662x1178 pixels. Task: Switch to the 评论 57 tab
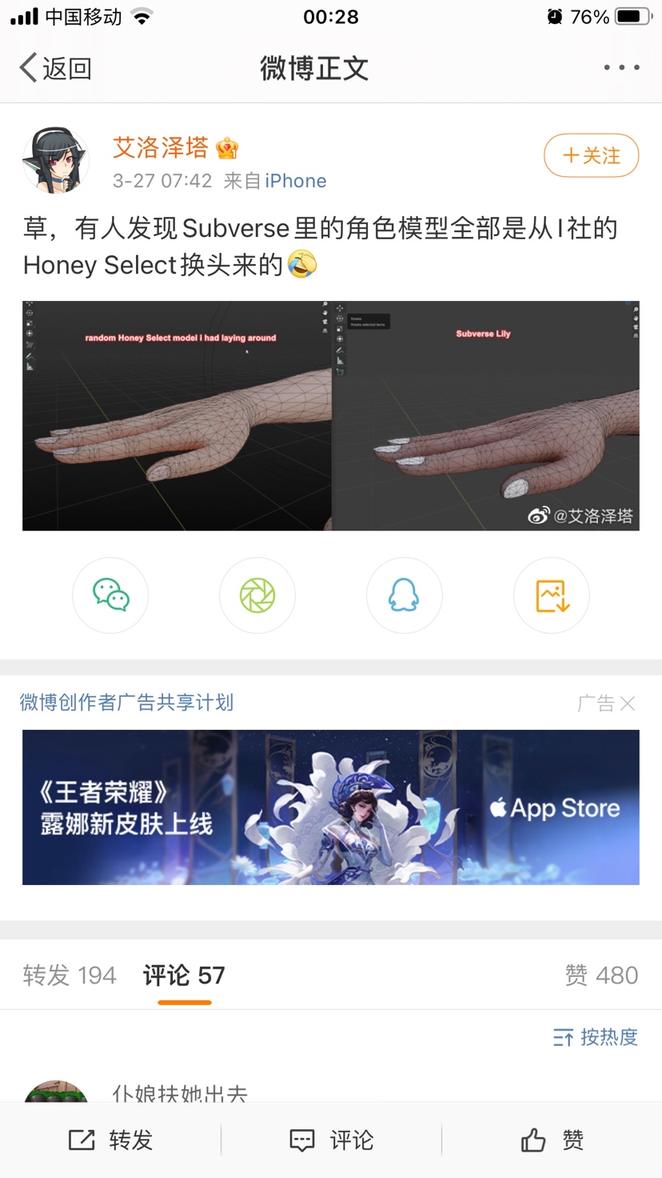tap(184, 975)
